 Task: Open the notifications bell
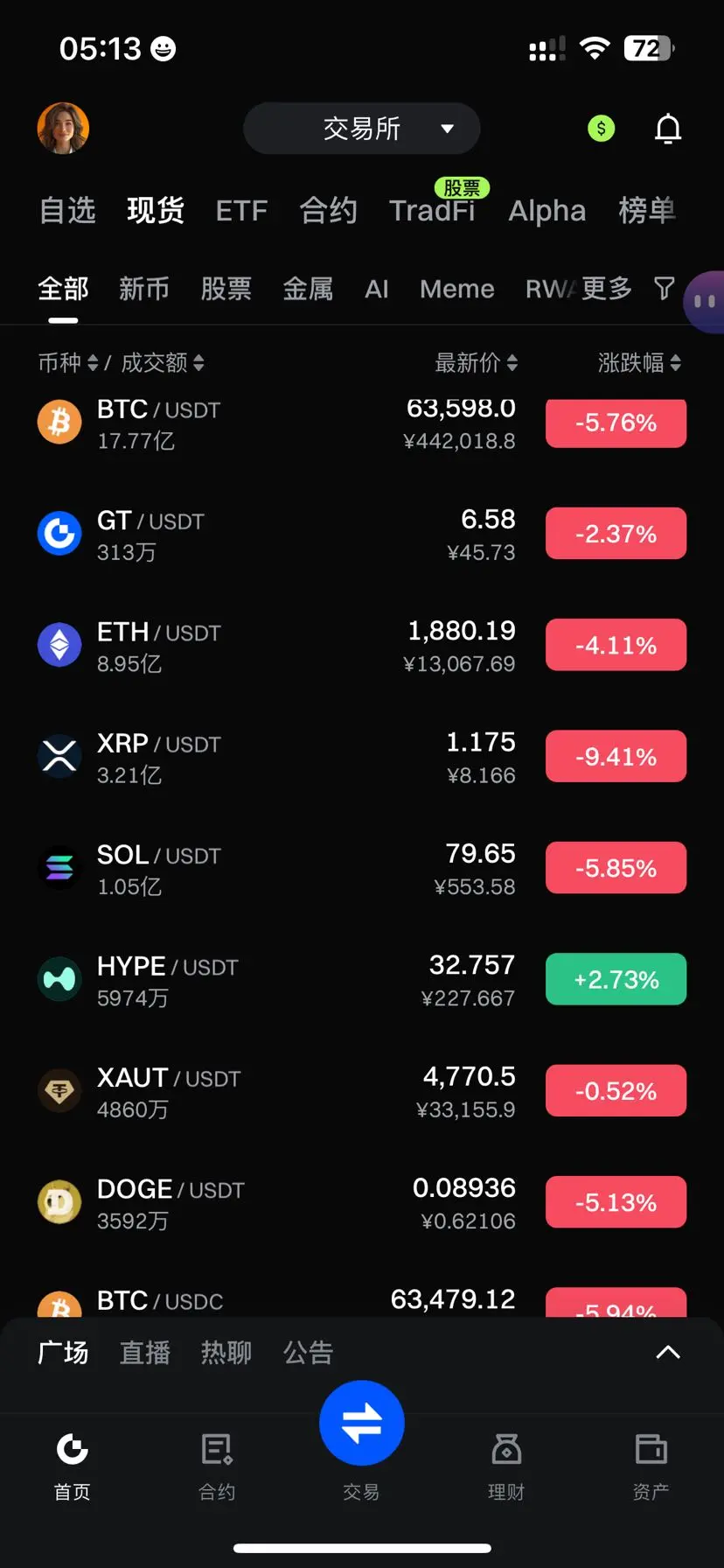[668, 129]
